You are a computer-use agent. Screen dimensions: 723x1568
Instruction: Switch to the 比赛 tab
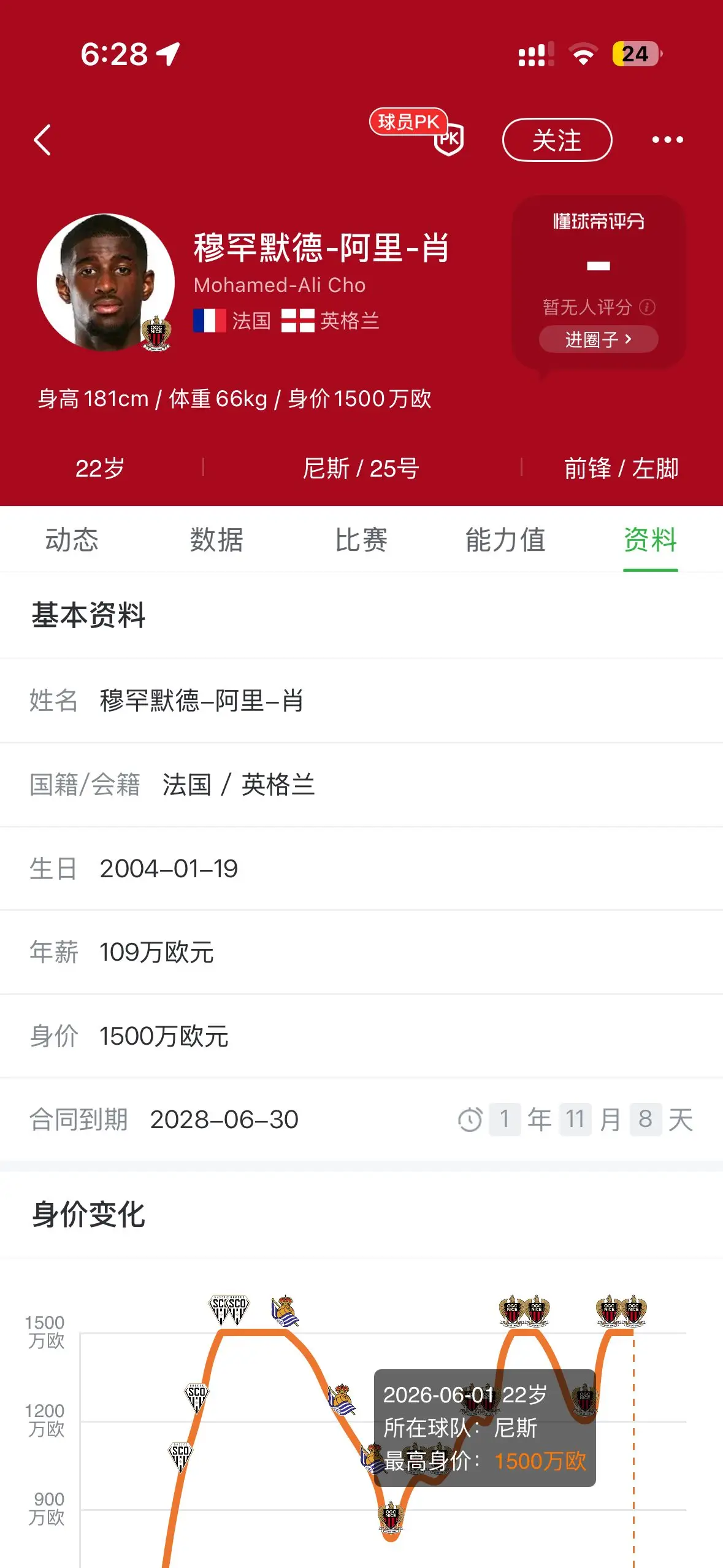[x=361, y=540]
